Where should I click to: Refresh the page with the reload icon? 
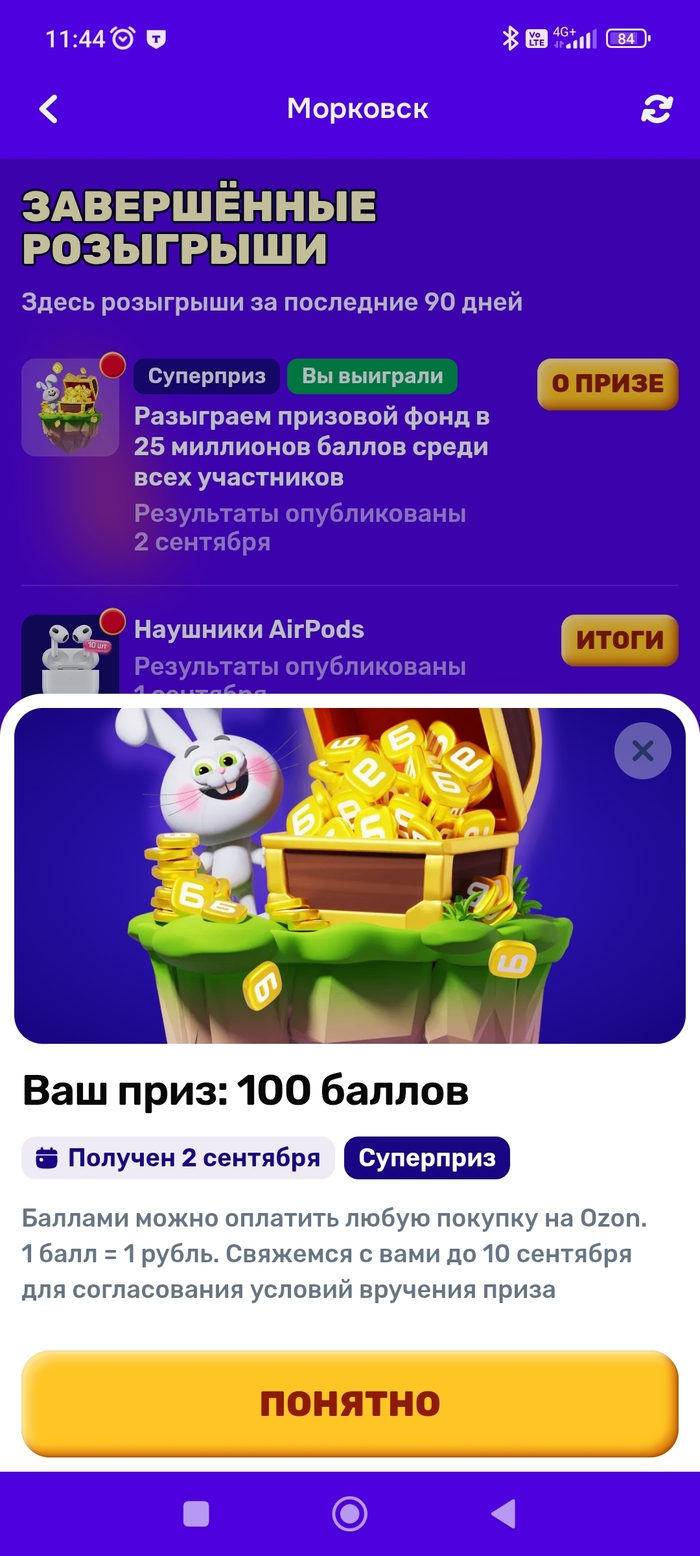(656, 109)
